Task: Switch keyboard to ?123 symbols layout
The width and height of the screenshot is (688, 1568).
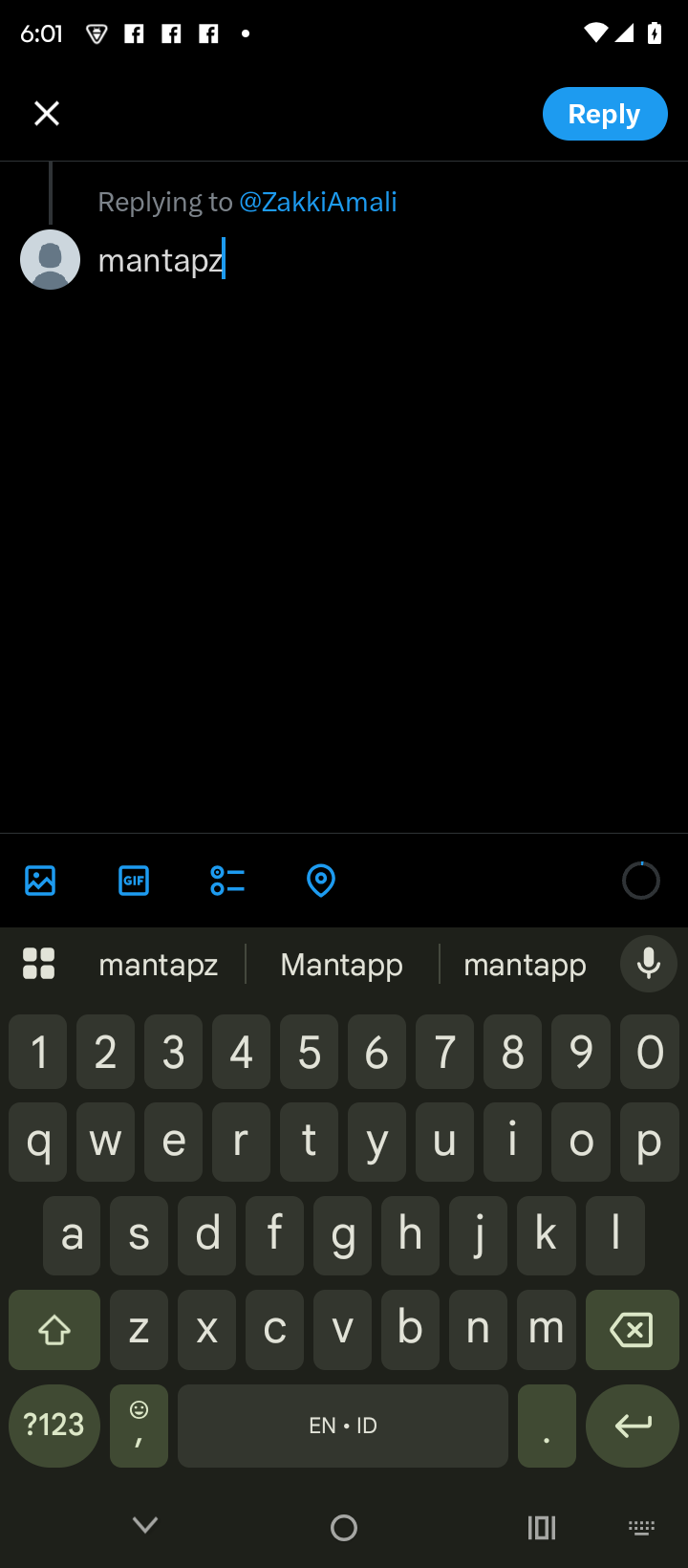Action: (54, 1426)
